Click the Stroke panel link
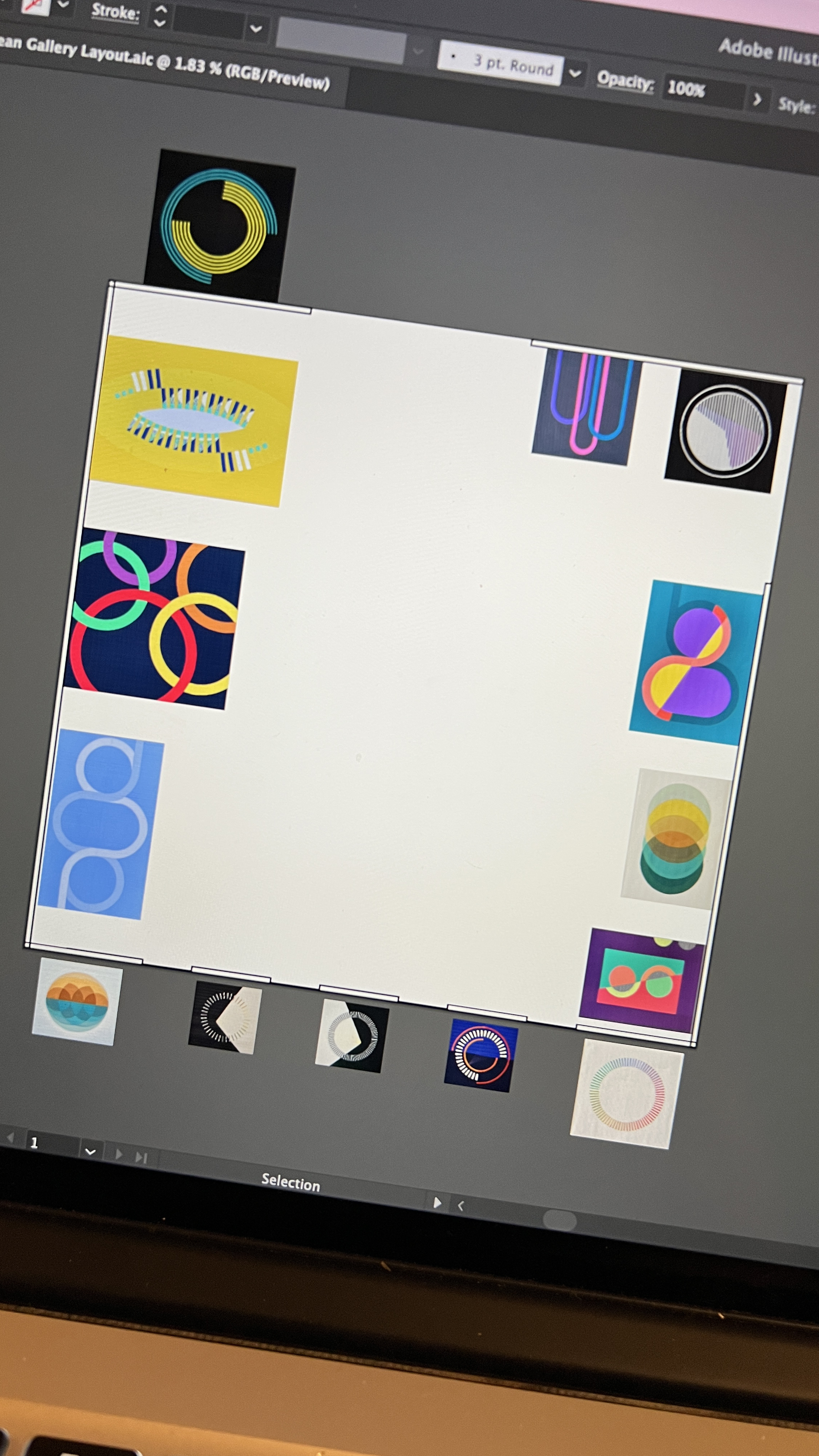Image resolution: width=819 pixels, height=1456 pixels. point(115,11)
